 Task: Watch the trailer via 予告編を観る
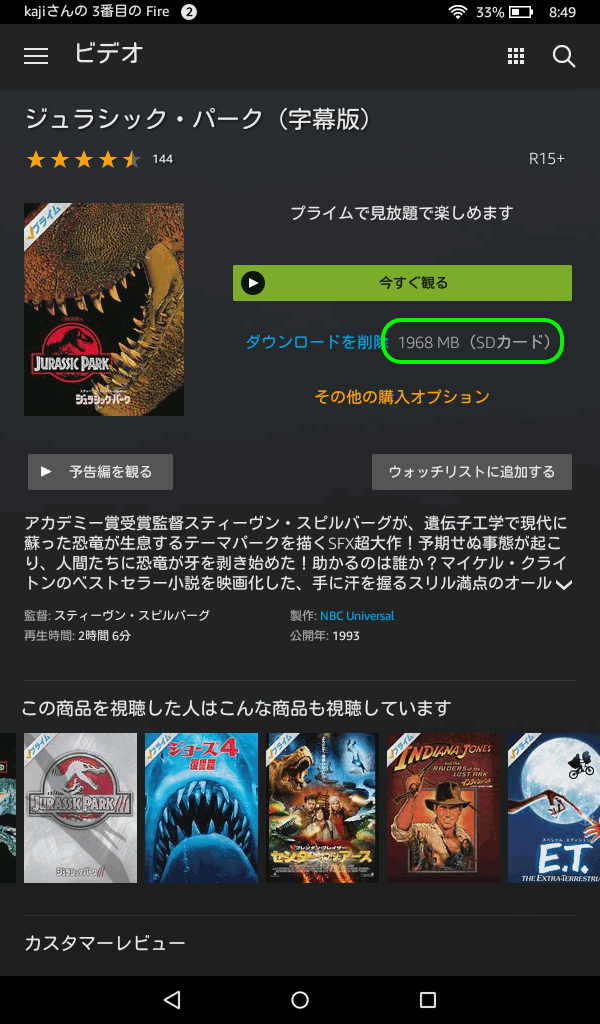[x=101, y=472]
